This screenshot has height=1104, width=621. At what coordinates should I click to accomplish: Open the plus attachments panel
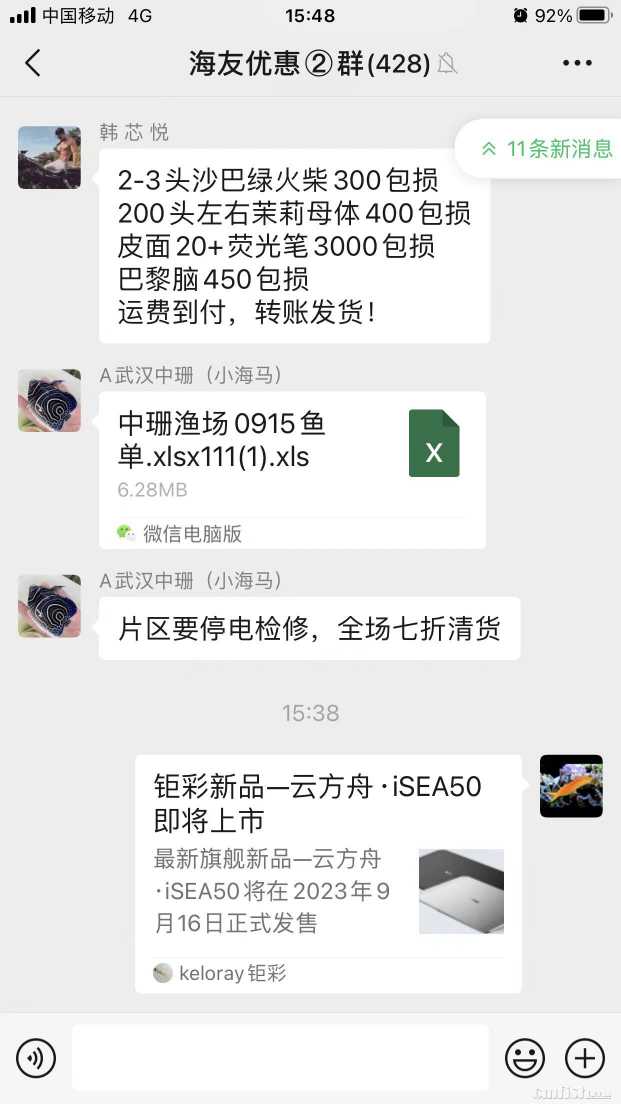[x=585, y=1057]
